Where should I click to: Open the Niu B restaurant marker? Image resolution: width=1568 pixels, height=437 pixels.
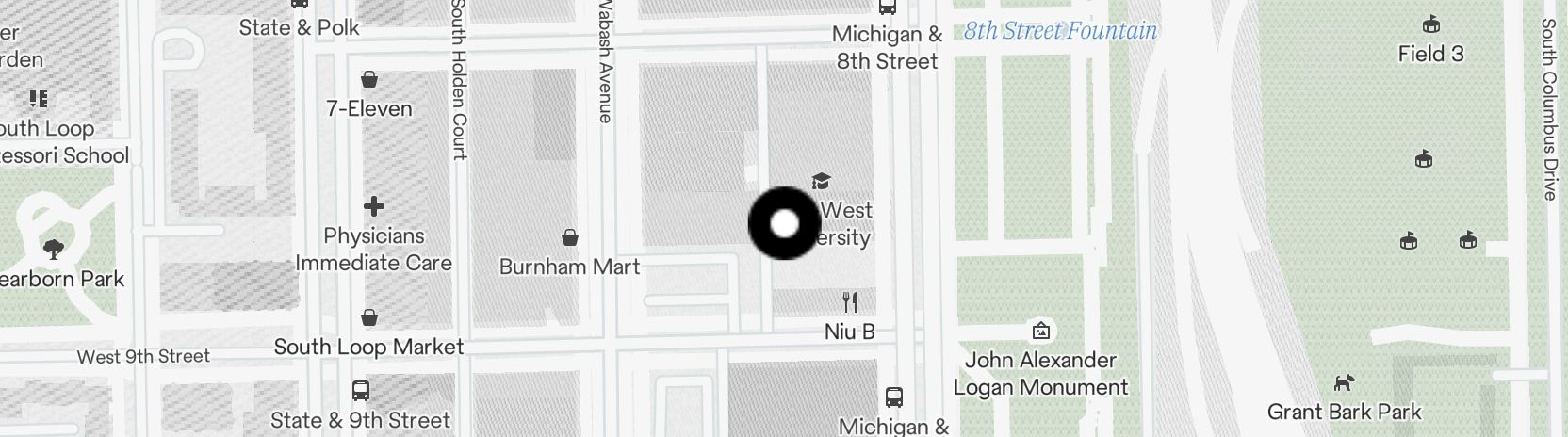850,302
